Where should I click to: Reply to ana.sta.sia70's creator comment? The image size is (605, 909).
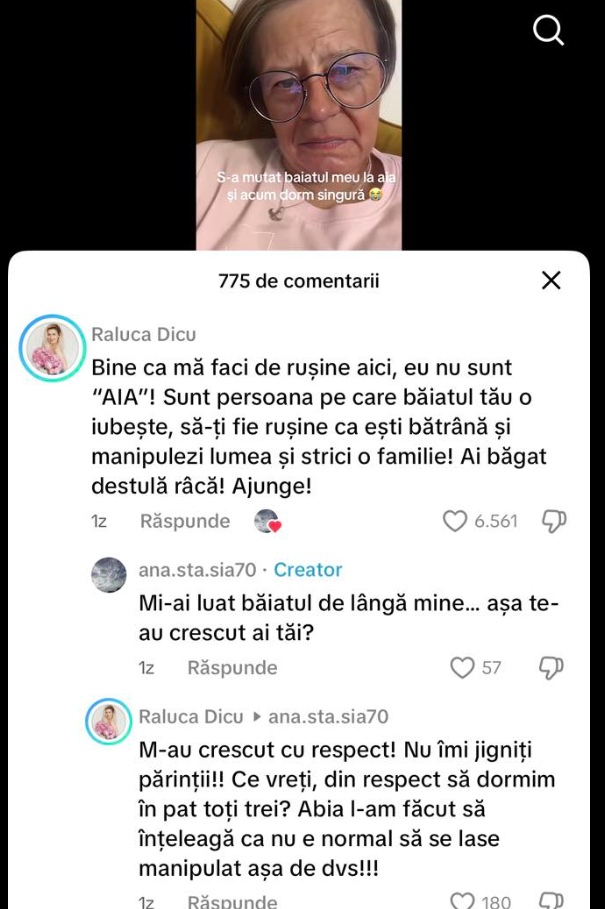232,667
